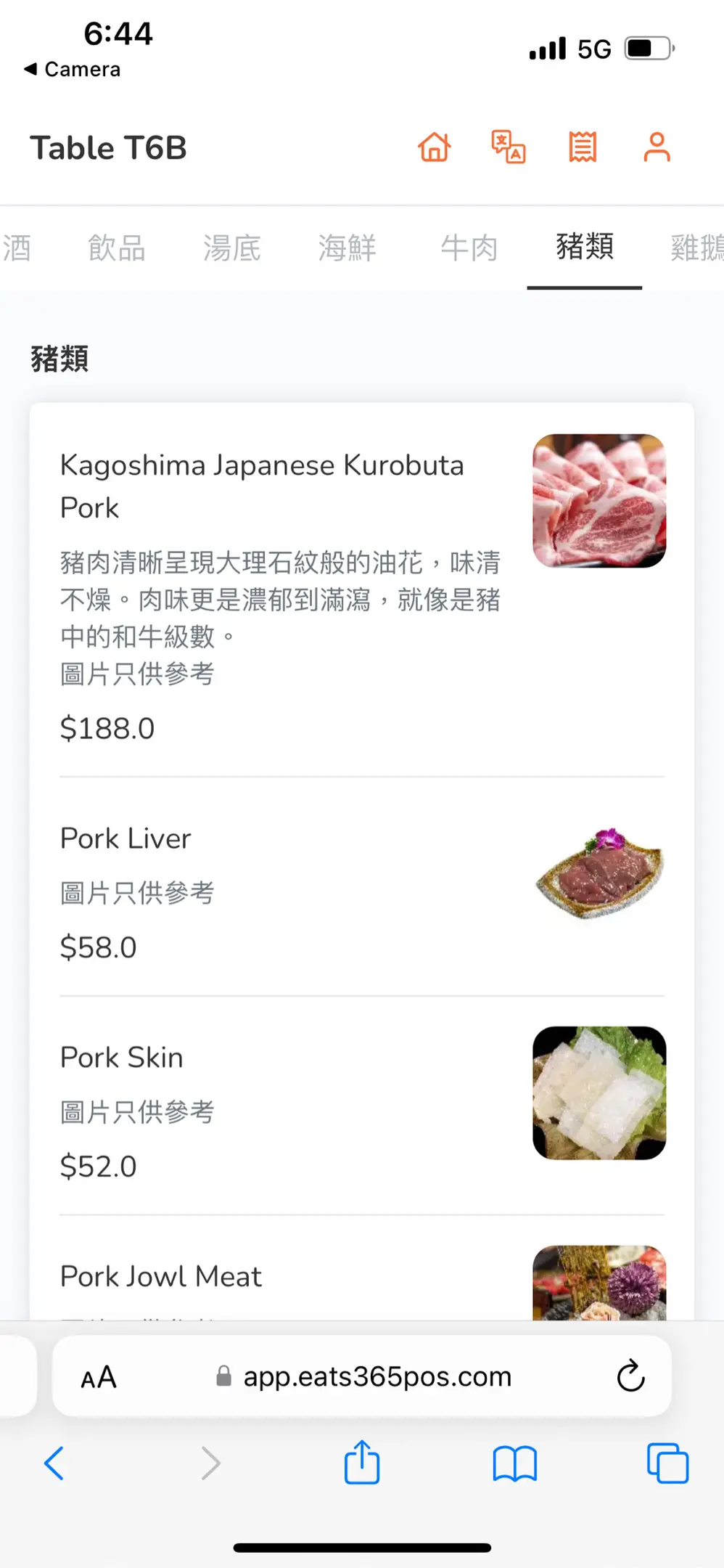Show the 牛肉 category tab
Screen dimensions: 724x1568
[x=469, y=248]
